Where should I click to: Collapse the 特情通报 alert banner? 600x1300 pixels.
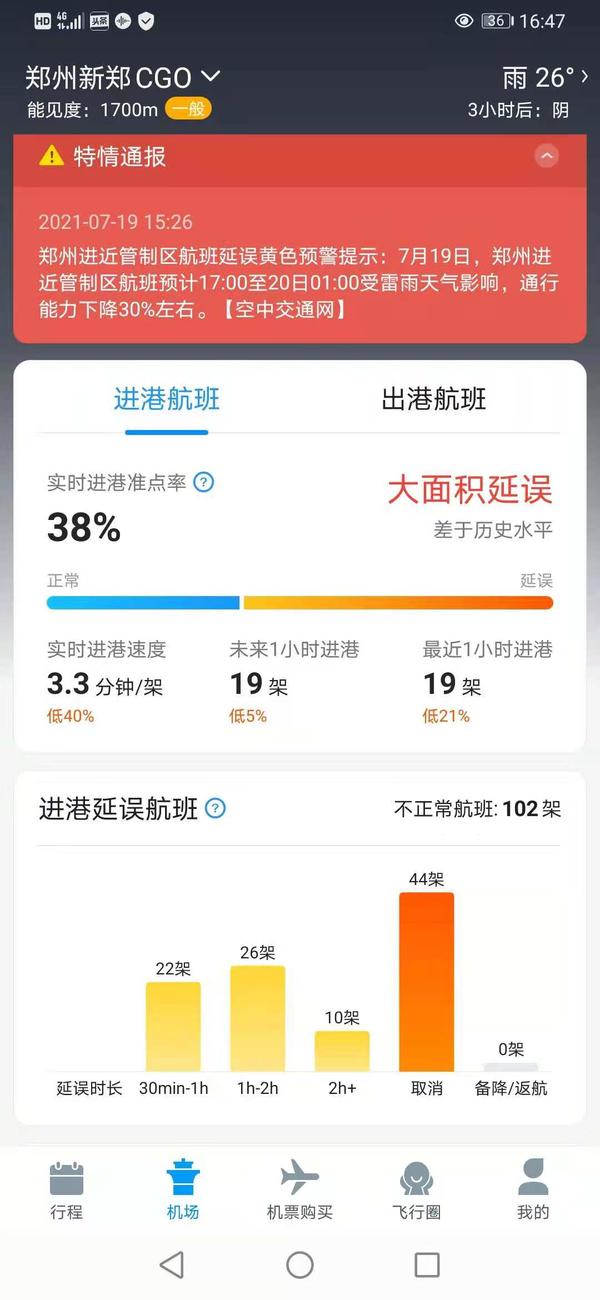[x=546, y=156]
